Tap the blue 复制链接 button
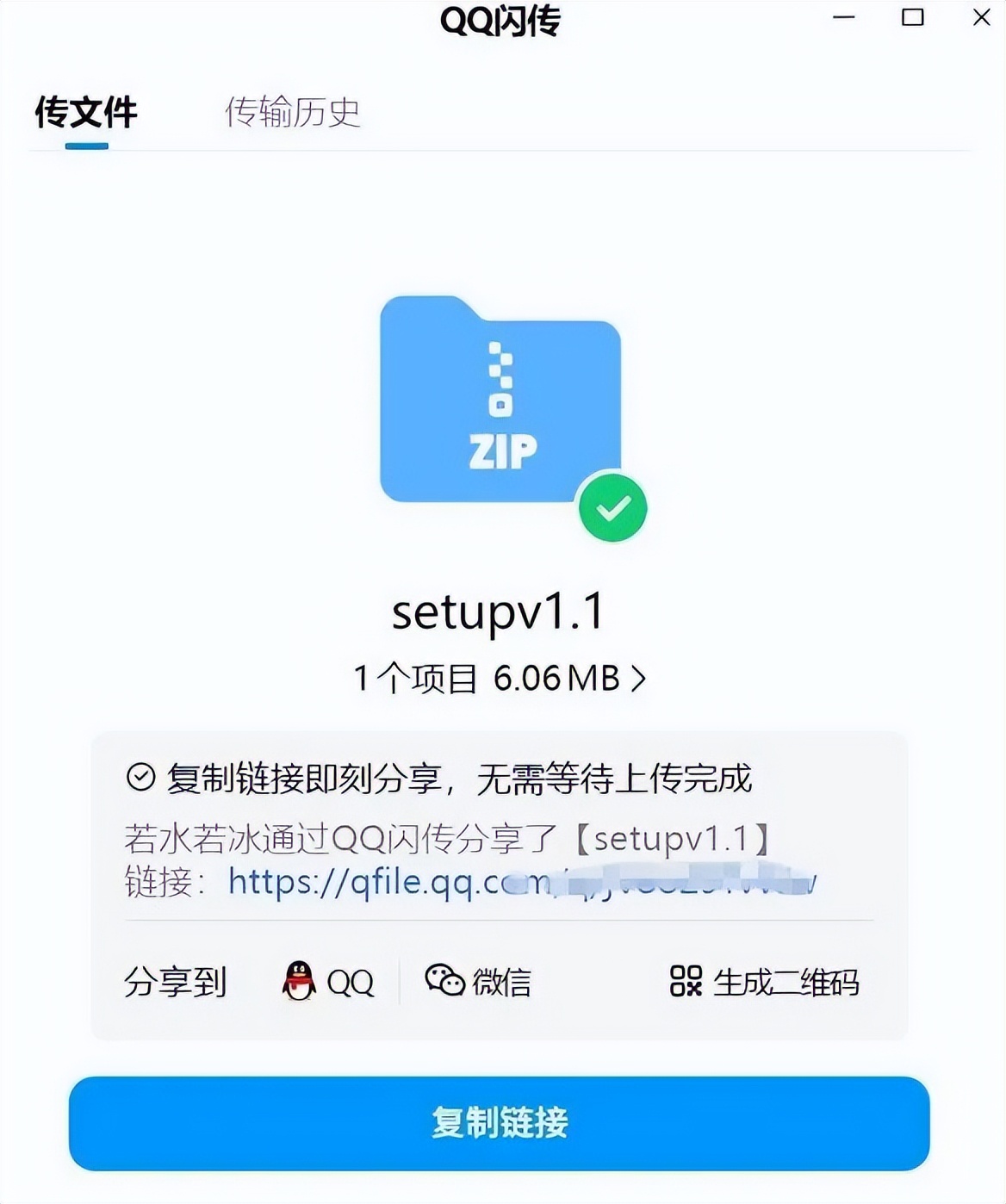Viewport: 1006px width, 1204px height. (500, 1123)
